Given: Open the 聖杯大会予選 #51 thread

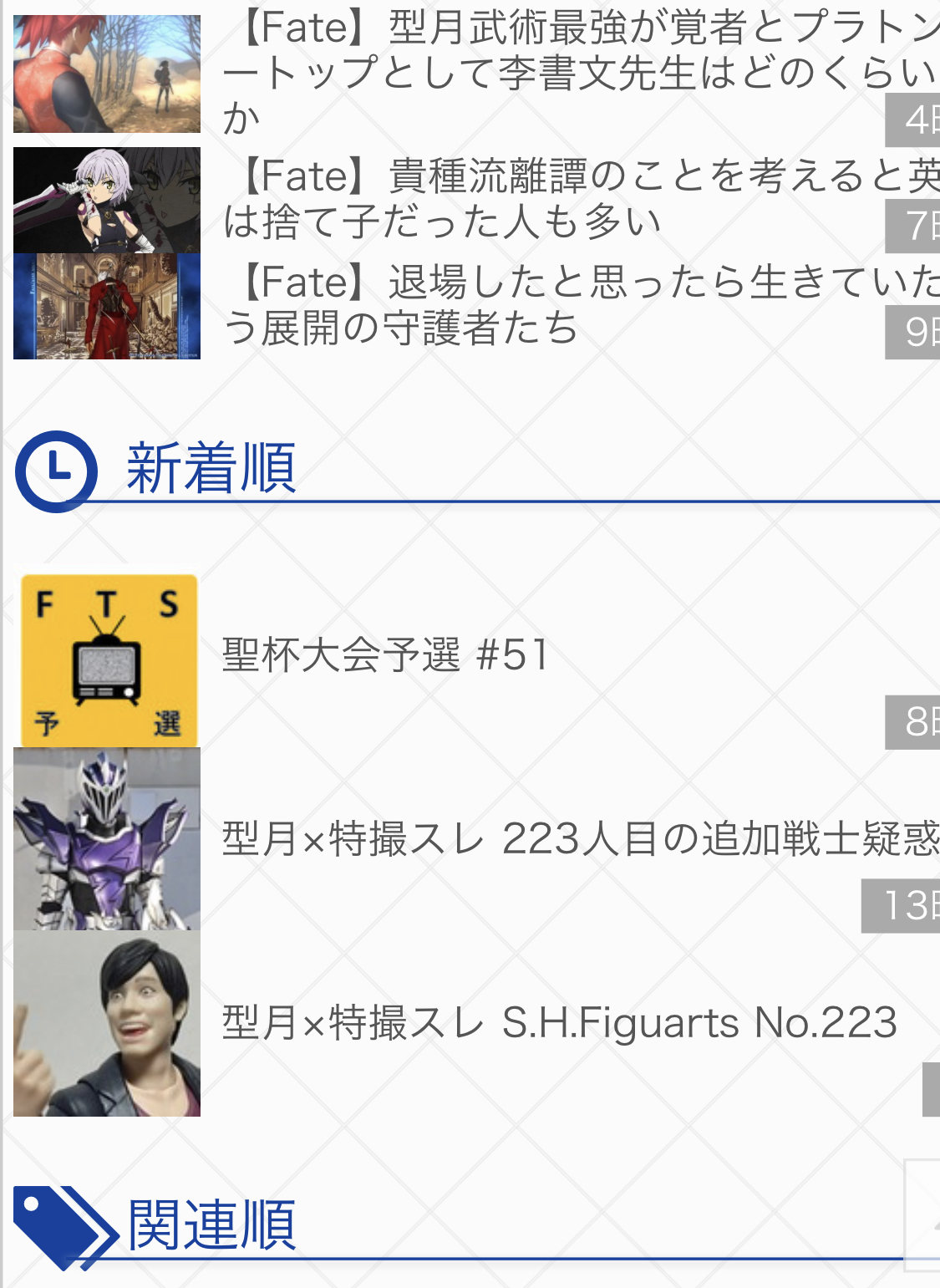Looking at the screenshot, I should click(x=384, y=654).
